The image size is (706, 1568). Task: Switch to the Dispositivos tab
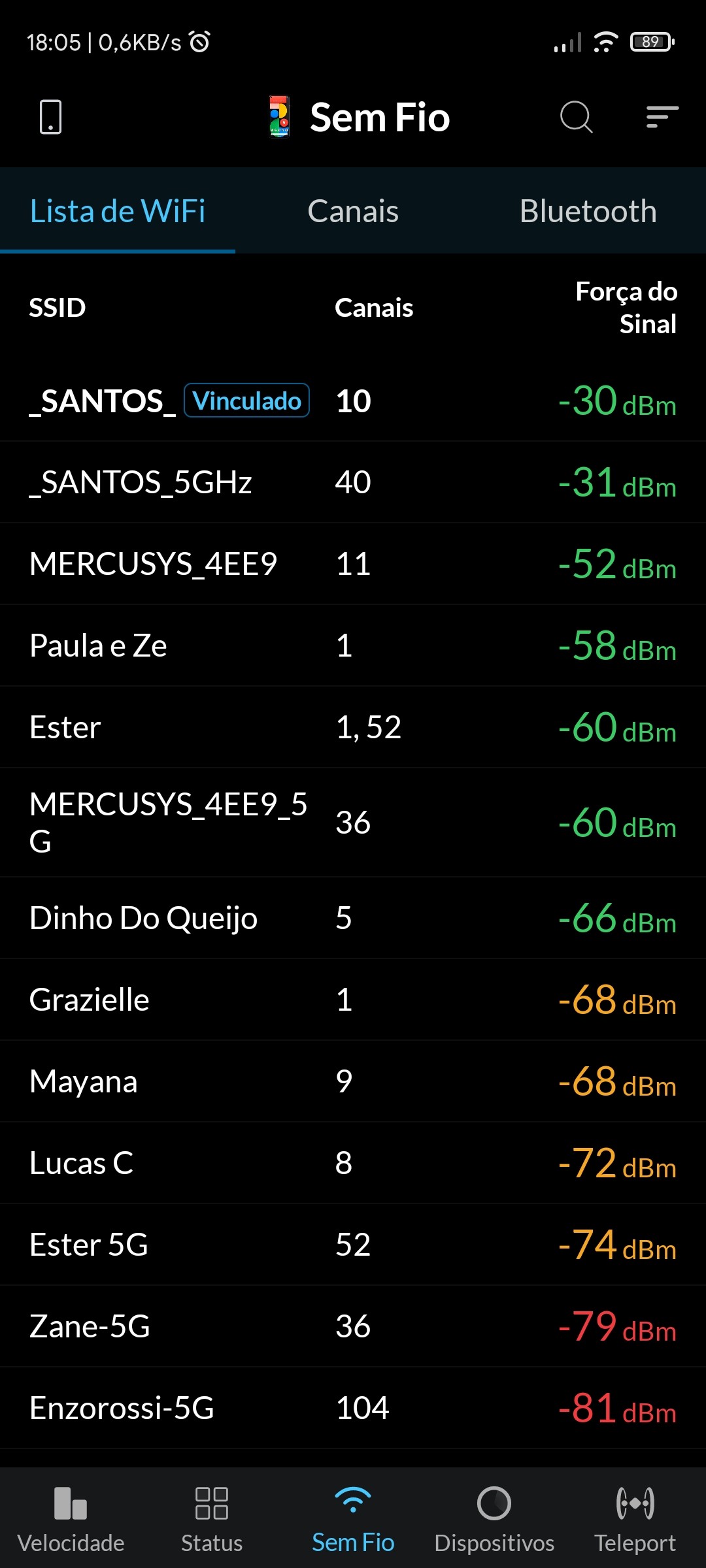[x=494, y=1519]
